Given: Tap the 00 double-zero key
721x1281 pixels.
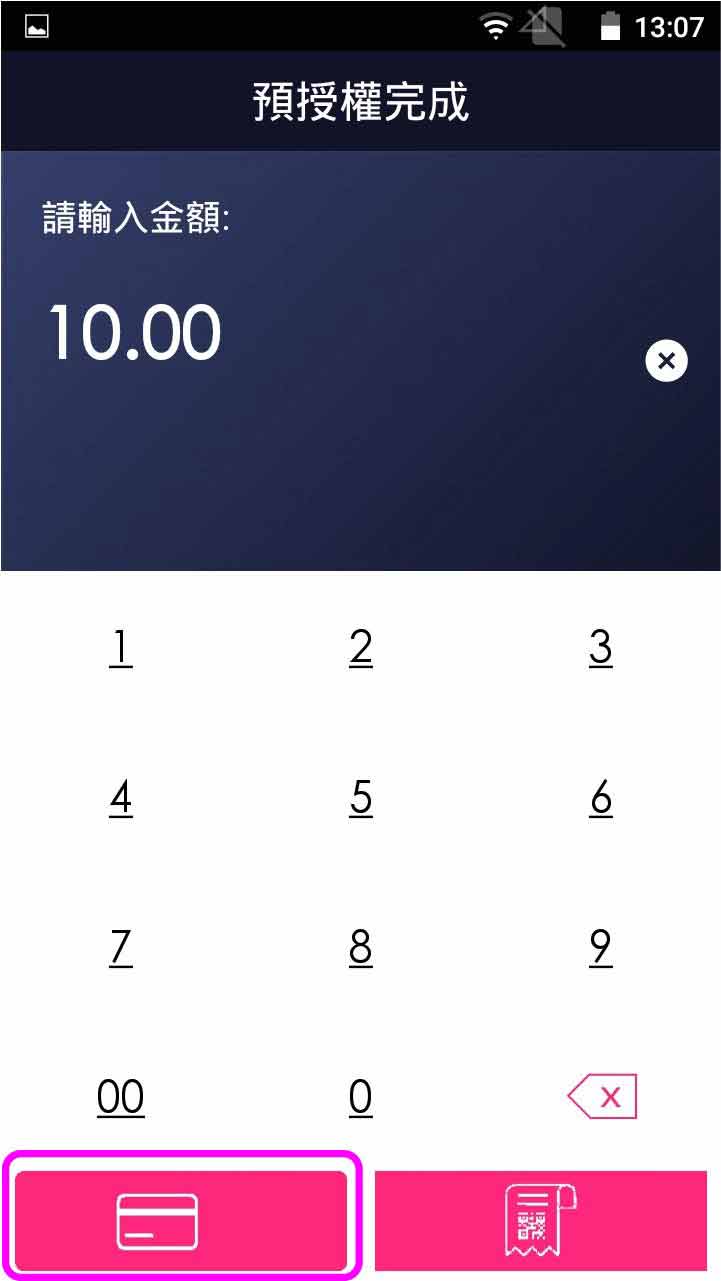Looking at the screenshot, I should tap(120, 1097).
